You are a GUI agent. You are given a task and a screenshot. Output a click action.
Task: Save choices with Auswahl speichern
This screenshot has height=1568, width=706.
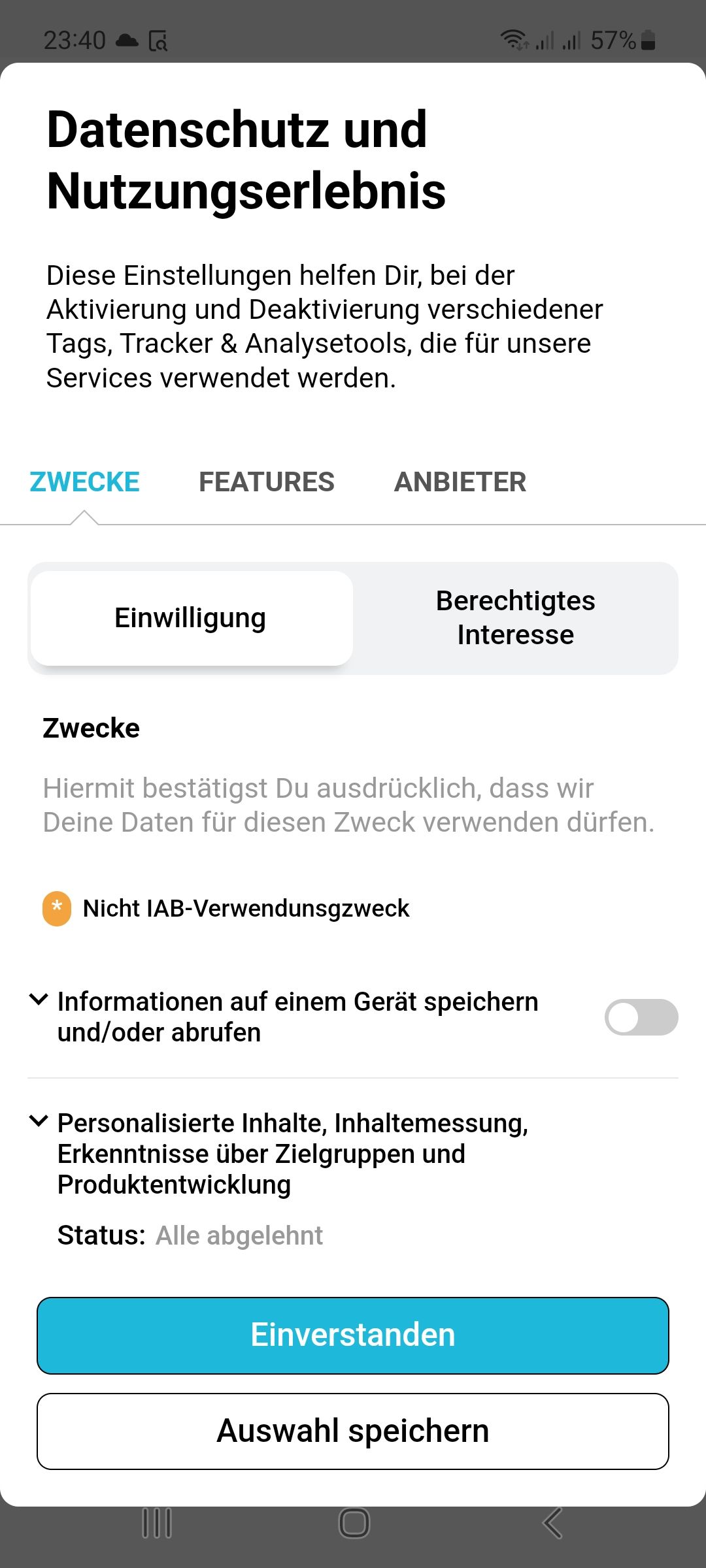pyautogui.click(x=353, y=1431)
